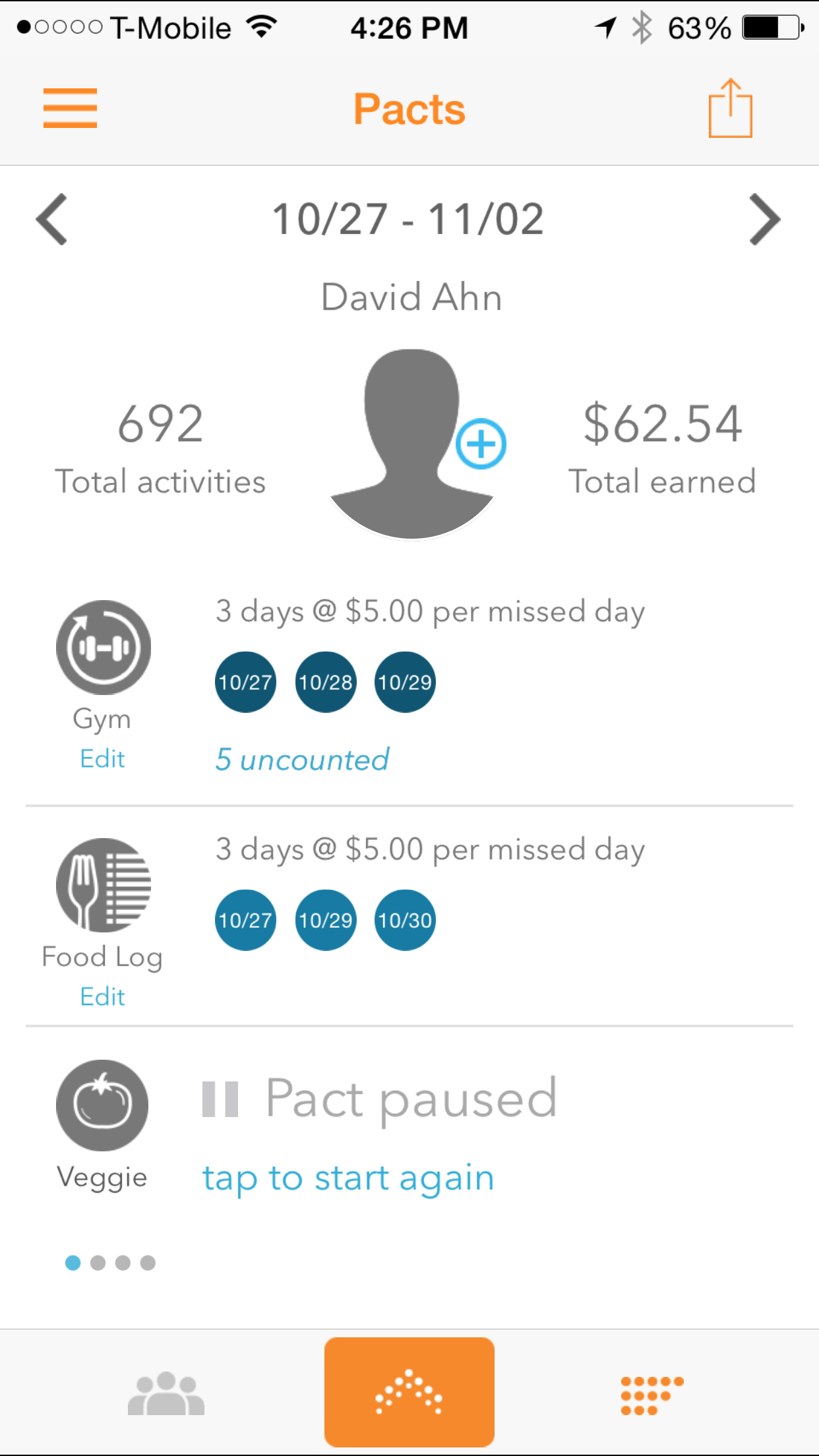Select the 10/30 Food Log completion circle
The image size is (819, 1456).
pos(404,920)
